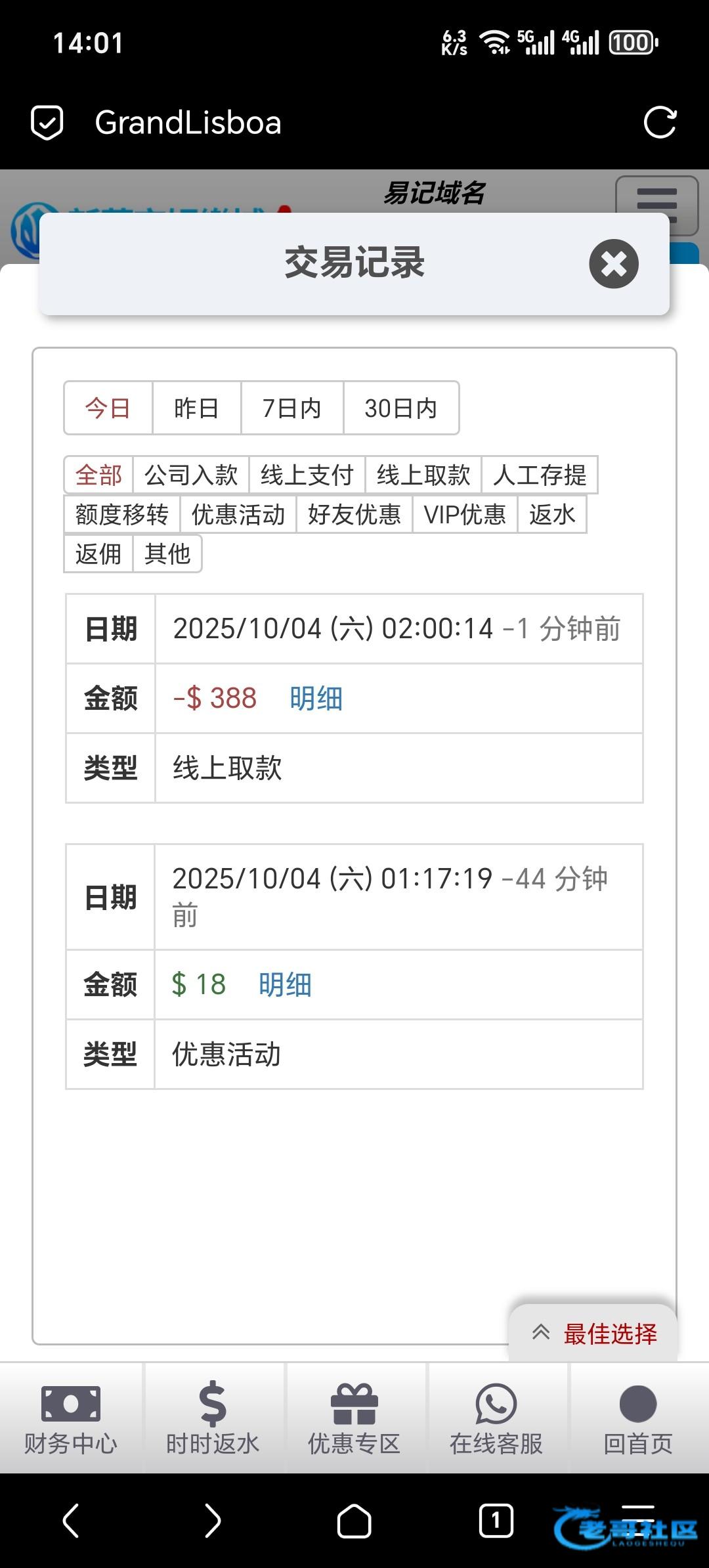This screenshot has height=1568, width=709.
Task: Open 明细 for the -$388 withdrawal
Action: click(316, 699)
